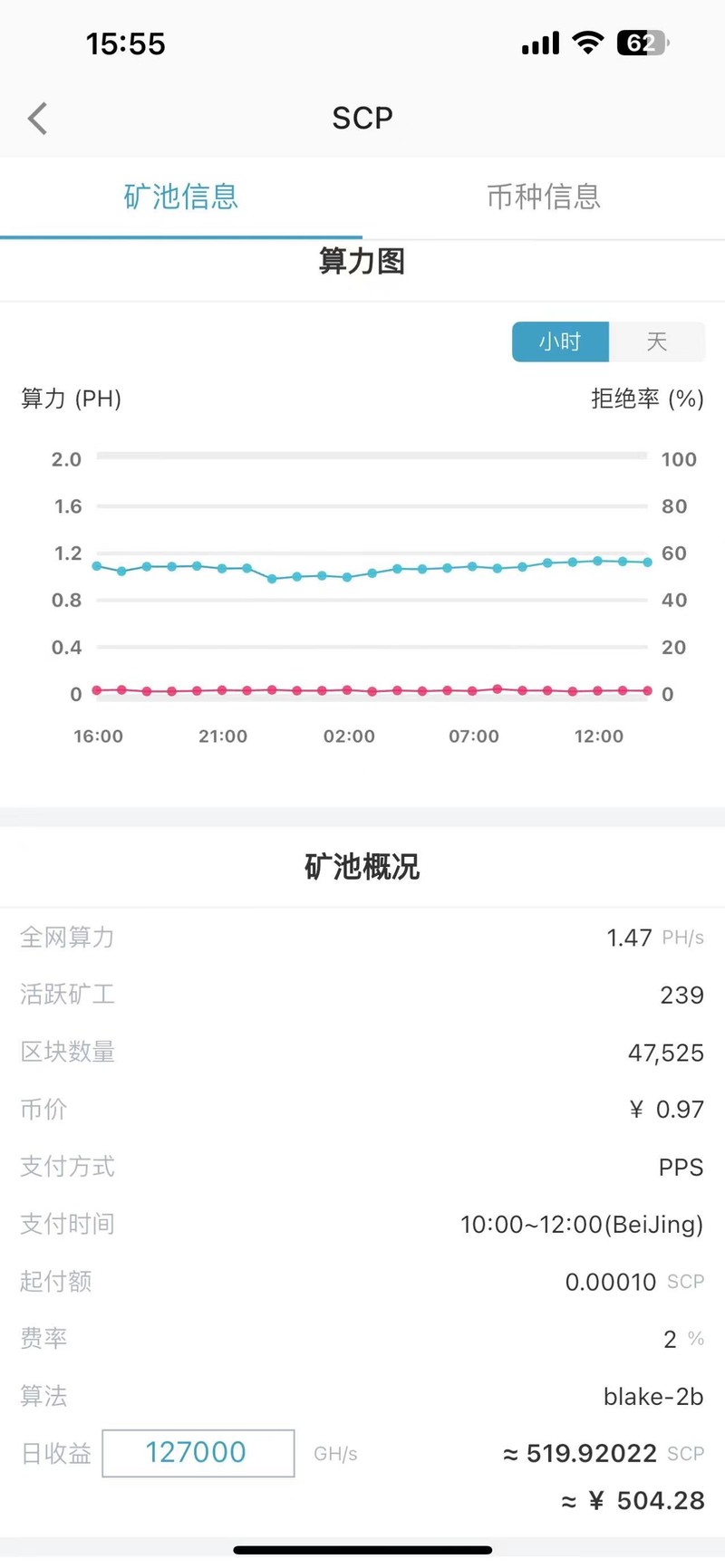Tap the home indicator bar at bottom
Image resolution: width=725 pixels, height=1568 pixels.
coord(362,1551)
